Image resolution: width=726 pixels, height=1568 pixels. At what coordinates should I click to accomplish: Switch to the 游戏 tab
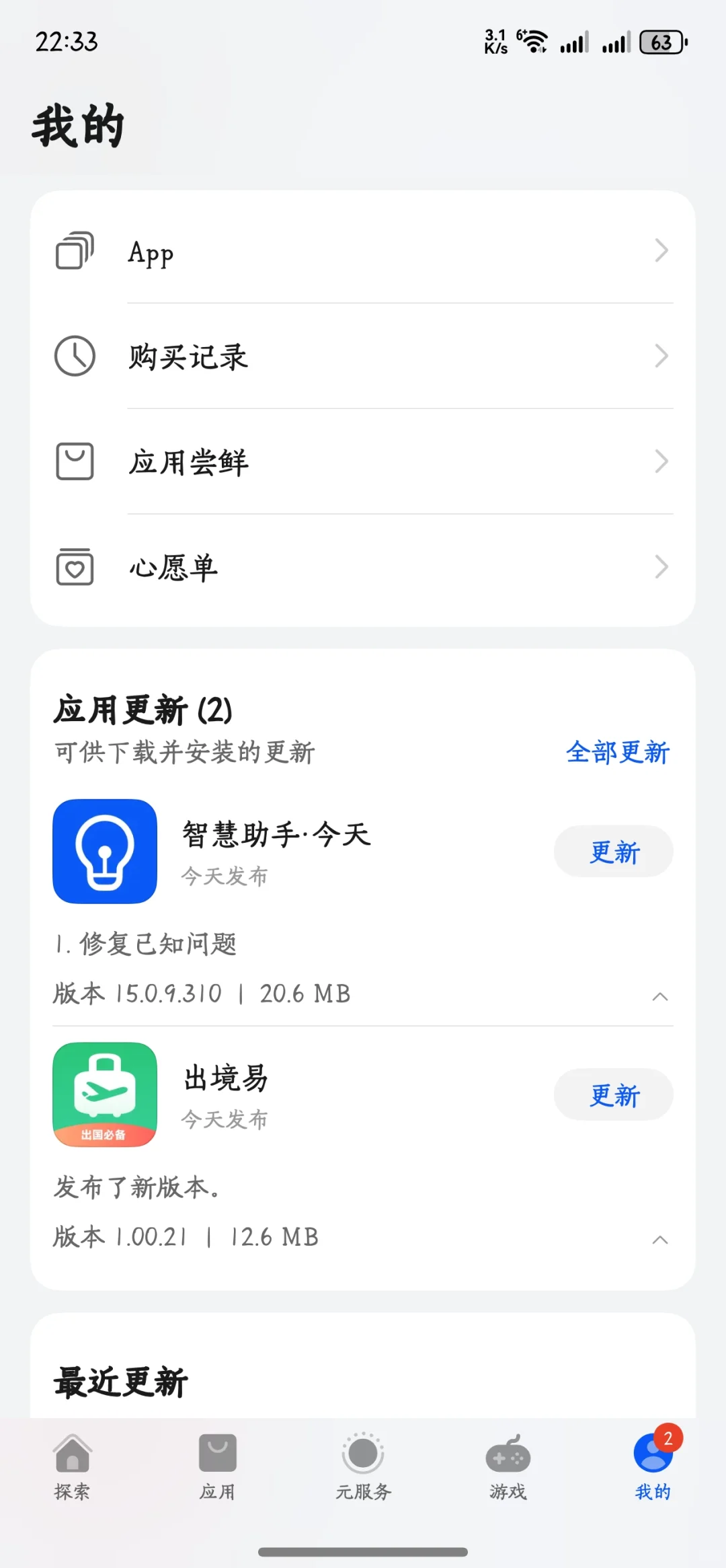pos(508,1467)
